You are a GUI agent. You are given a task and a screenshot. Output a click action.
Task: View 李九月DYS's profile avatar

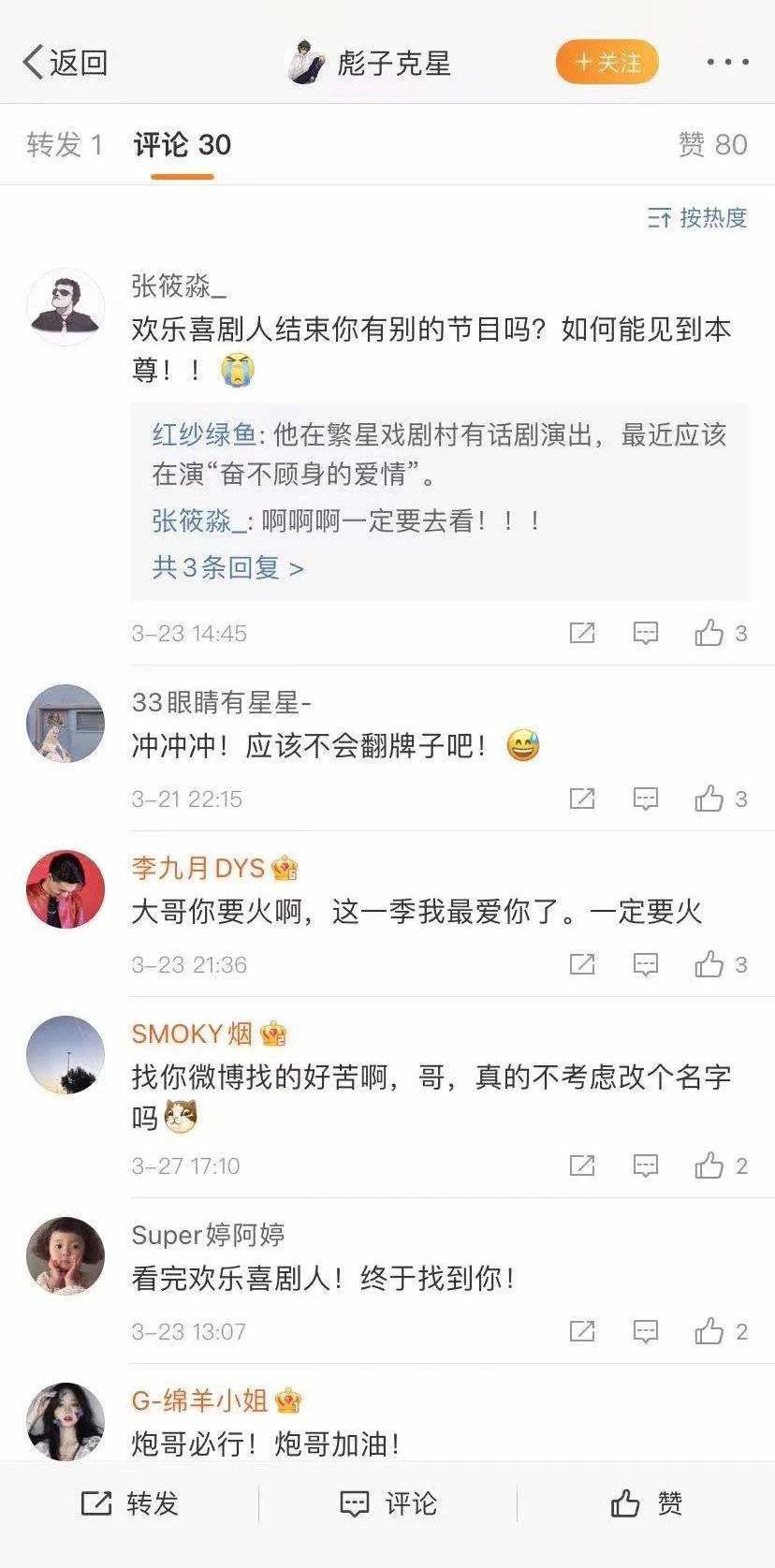(65, 889)
